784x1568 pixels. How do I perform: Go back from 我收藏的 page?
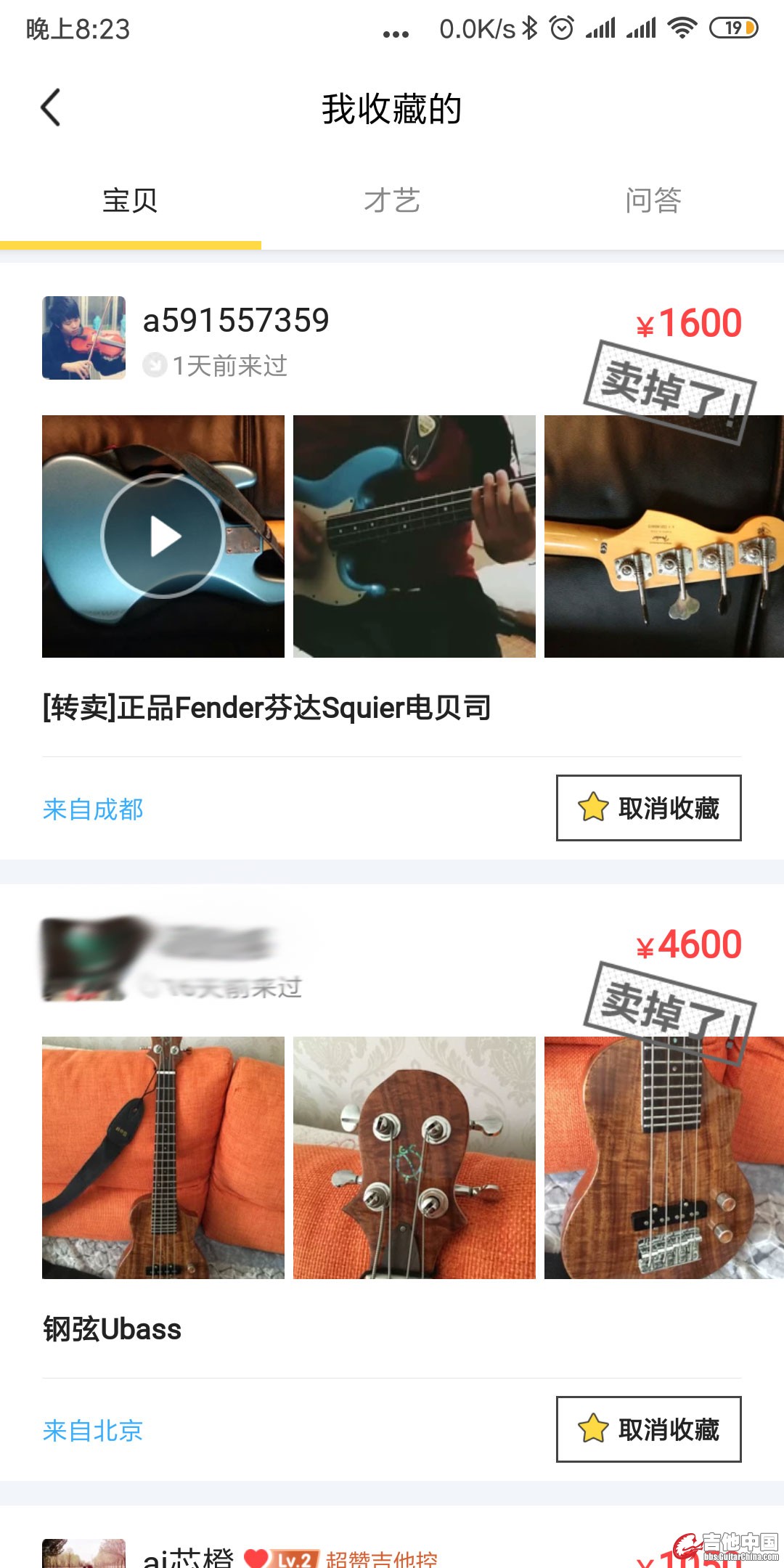click(51, 108)
